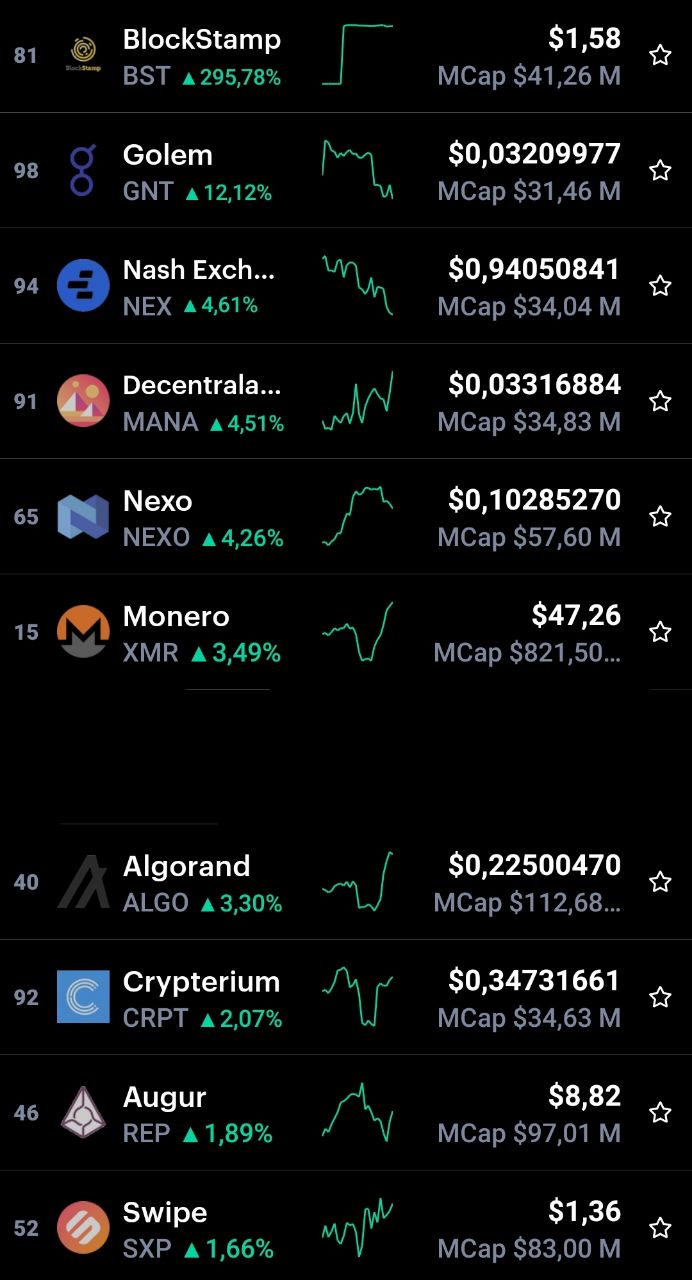Open the Swipe SXP row
Viewport: 692px width, 1280px height.
click(x=346, y=1226)
